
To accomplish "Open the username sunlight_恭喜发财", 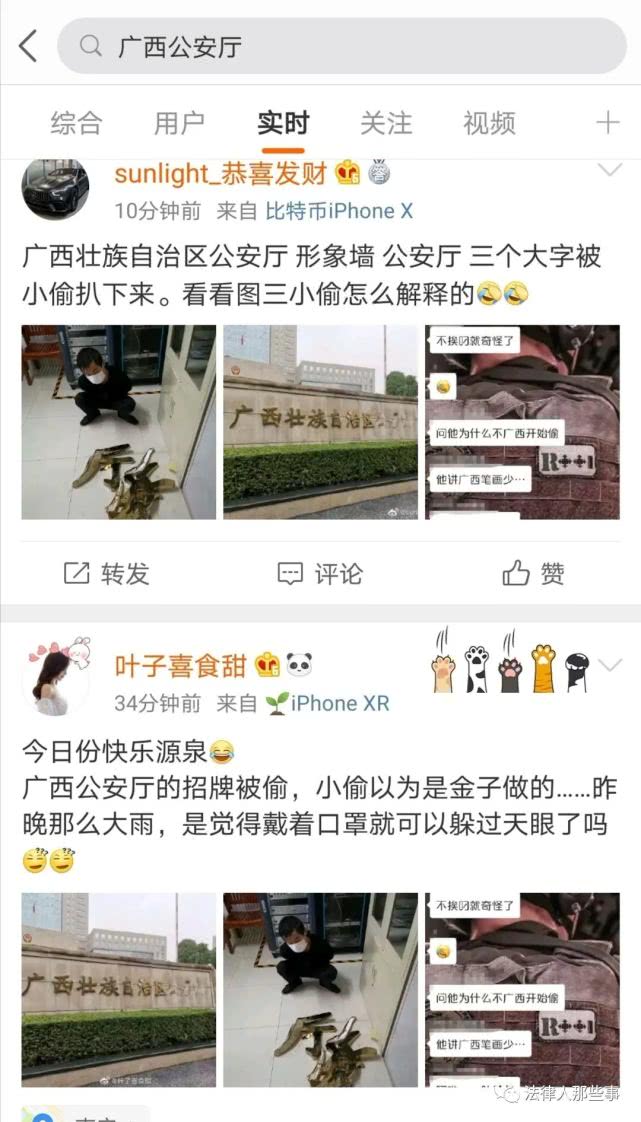I will coord(221,173).
